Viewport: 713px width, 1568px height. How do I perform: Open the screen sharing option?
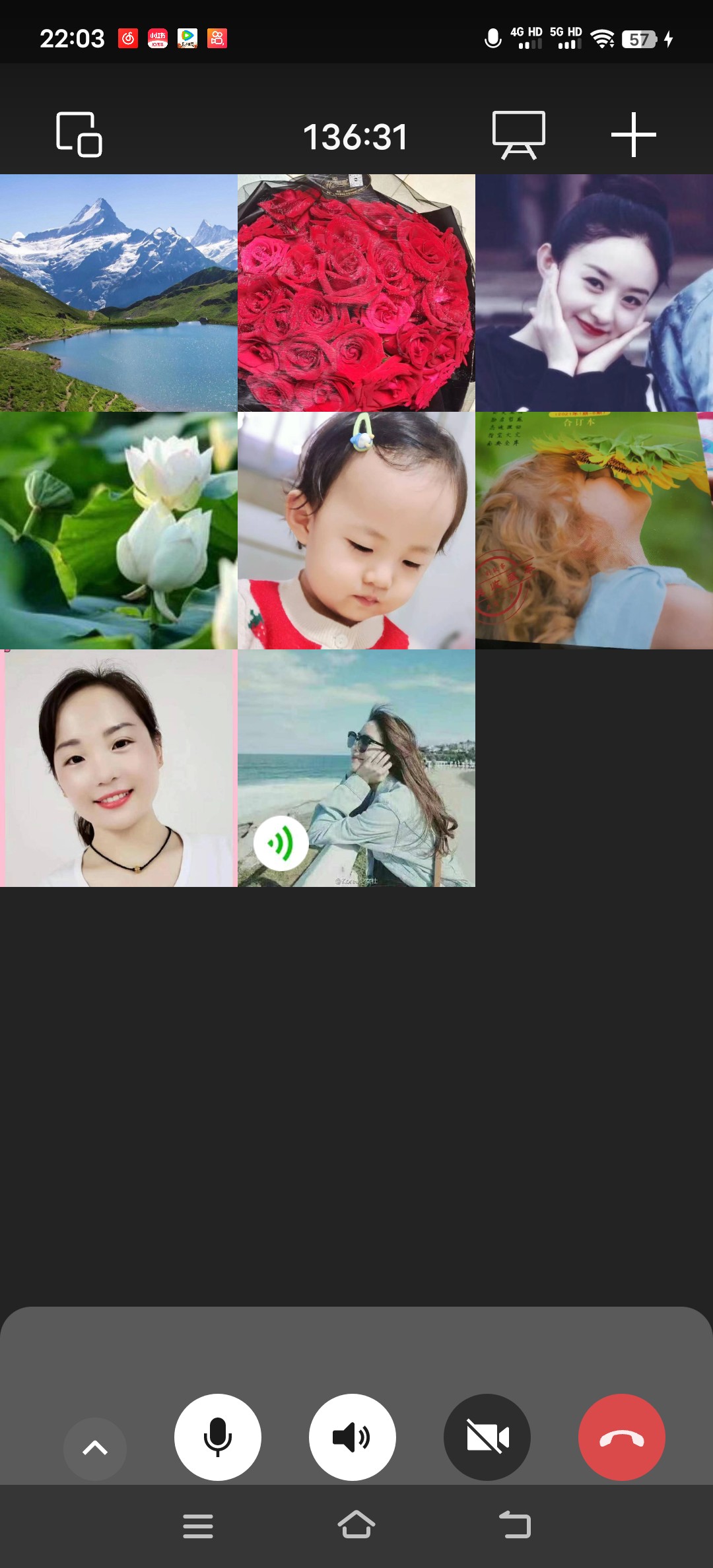[519, 135]
